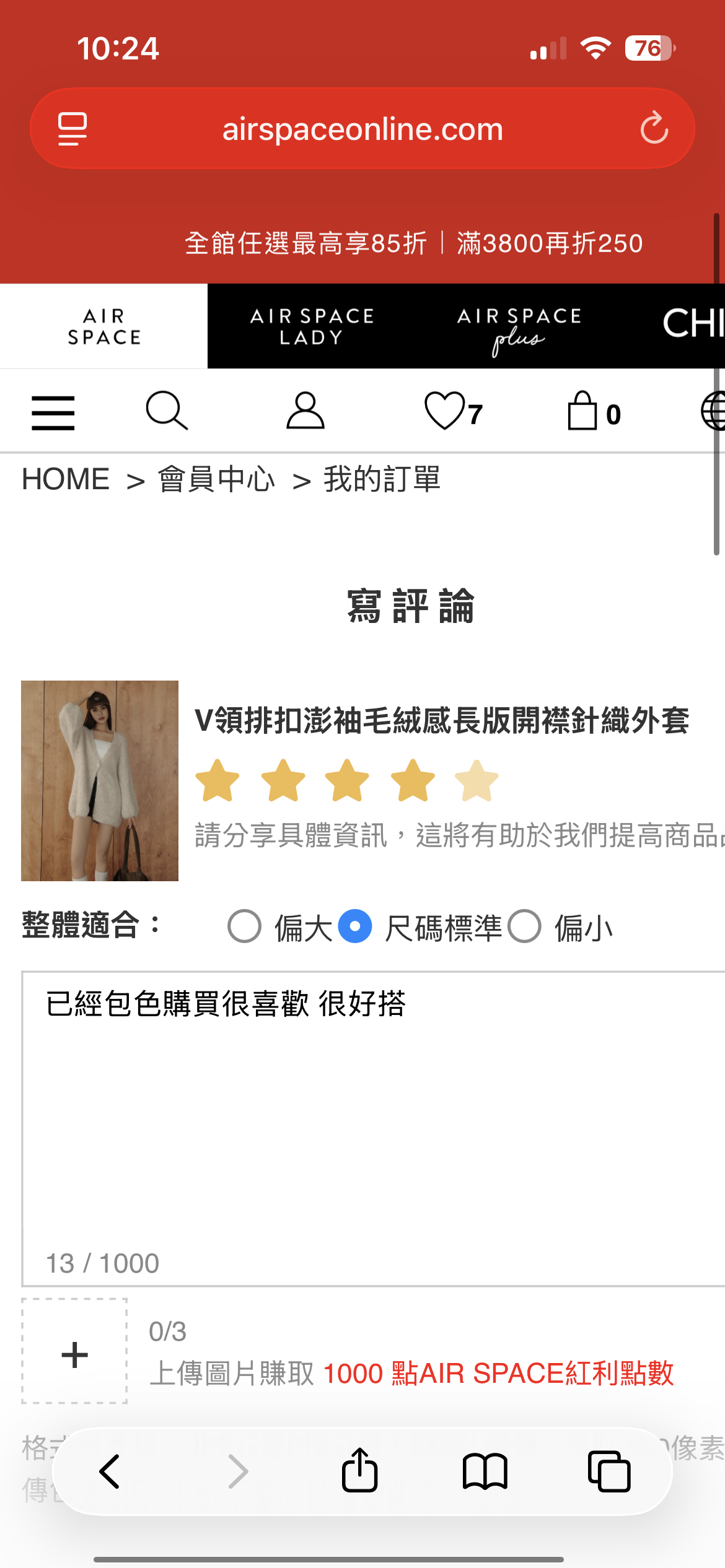
Task: Reload the page in the address bar
Action: pyautogui.click(x=654, y=128)
